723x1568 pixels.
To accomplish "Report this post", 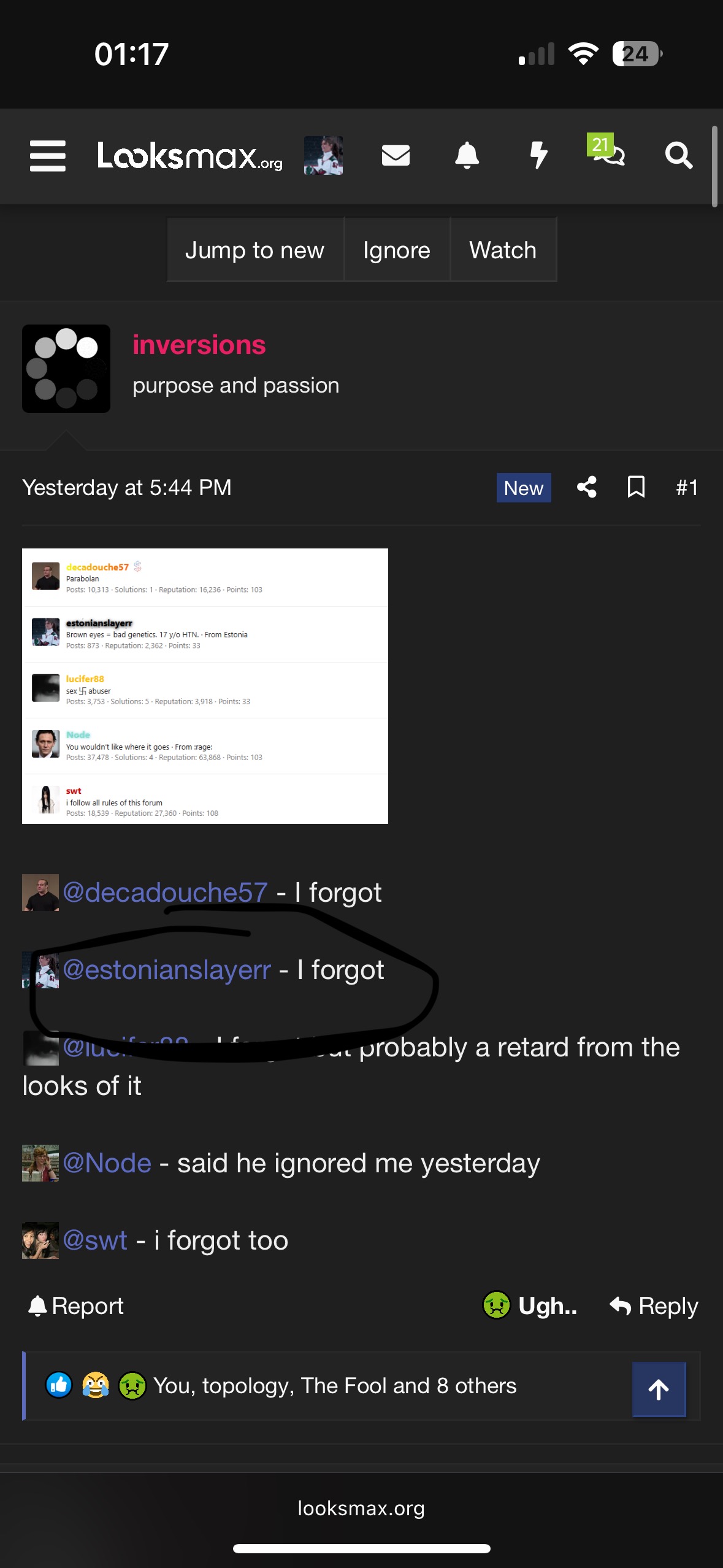I will coord(77,1306).
